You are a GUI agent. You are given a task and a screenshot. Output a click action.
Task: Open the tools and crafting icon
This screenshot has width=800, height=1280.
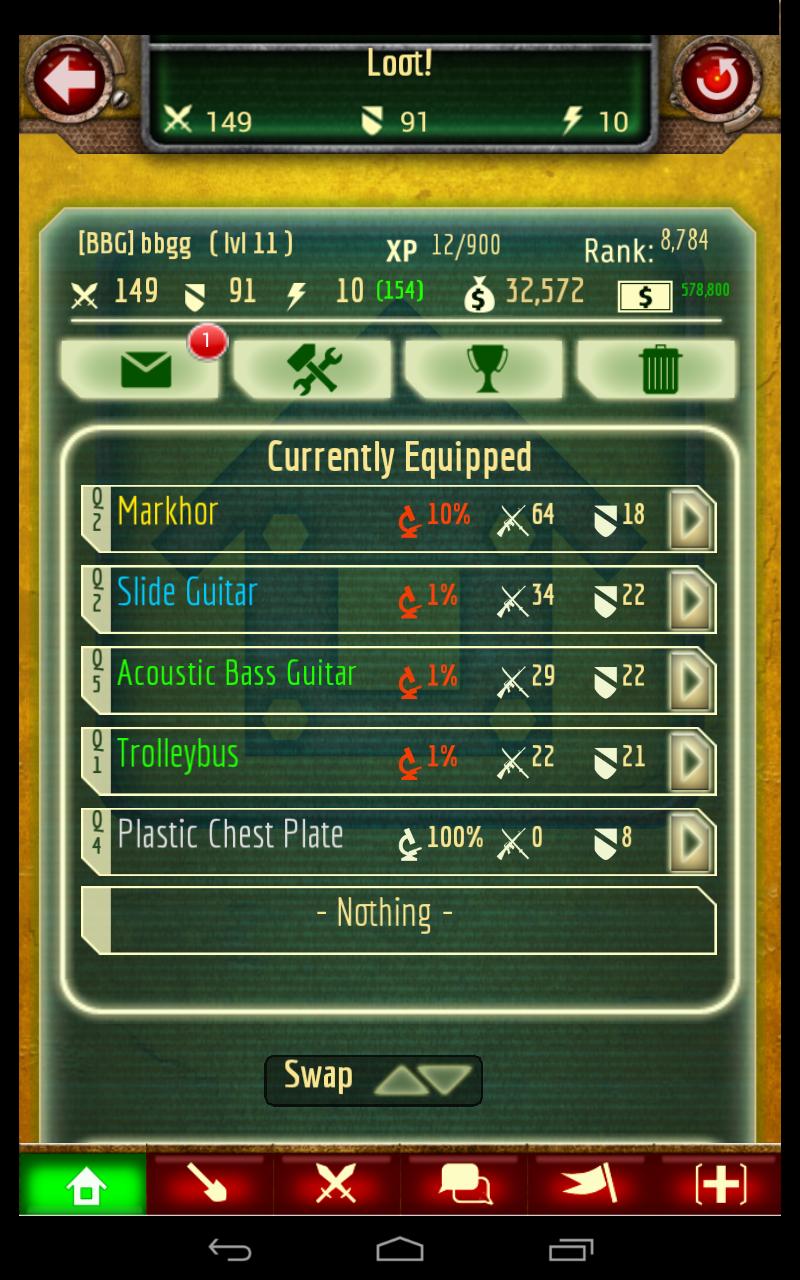[x=313, y=369]
